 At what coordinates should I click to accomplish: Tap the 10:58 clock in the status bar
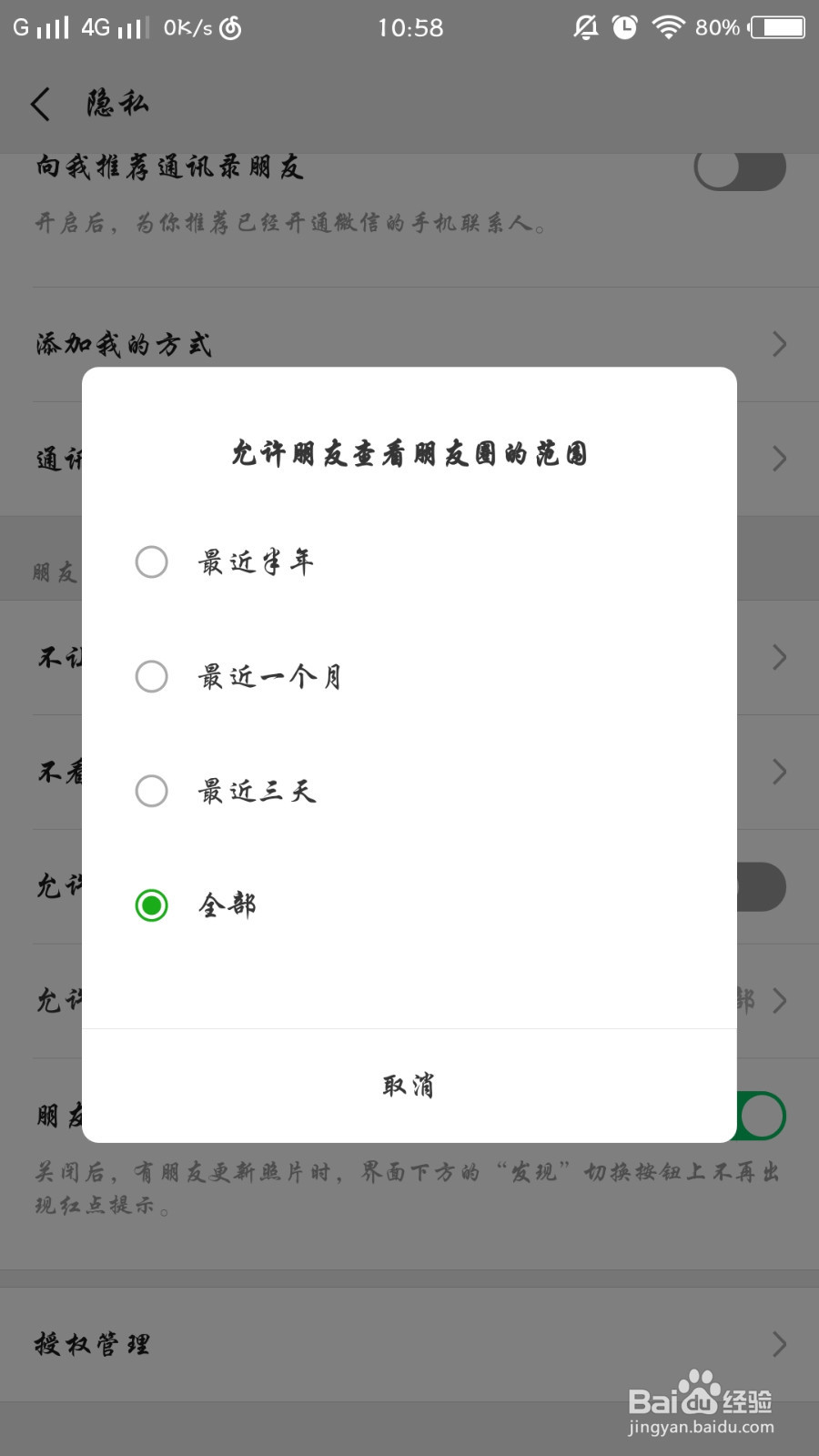pos(409,27)
